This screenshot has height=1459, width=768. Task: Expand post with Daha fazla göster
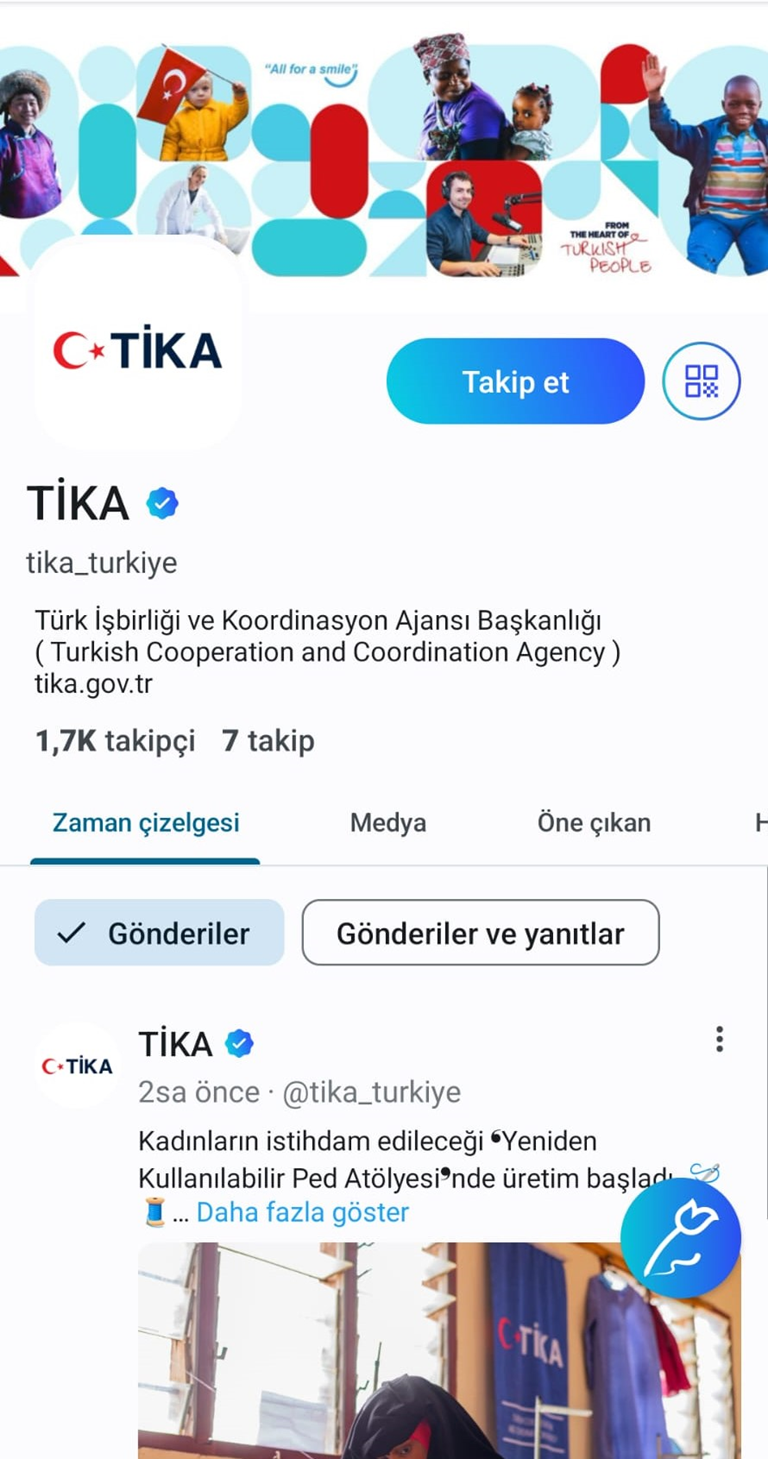coord(303,1213)
